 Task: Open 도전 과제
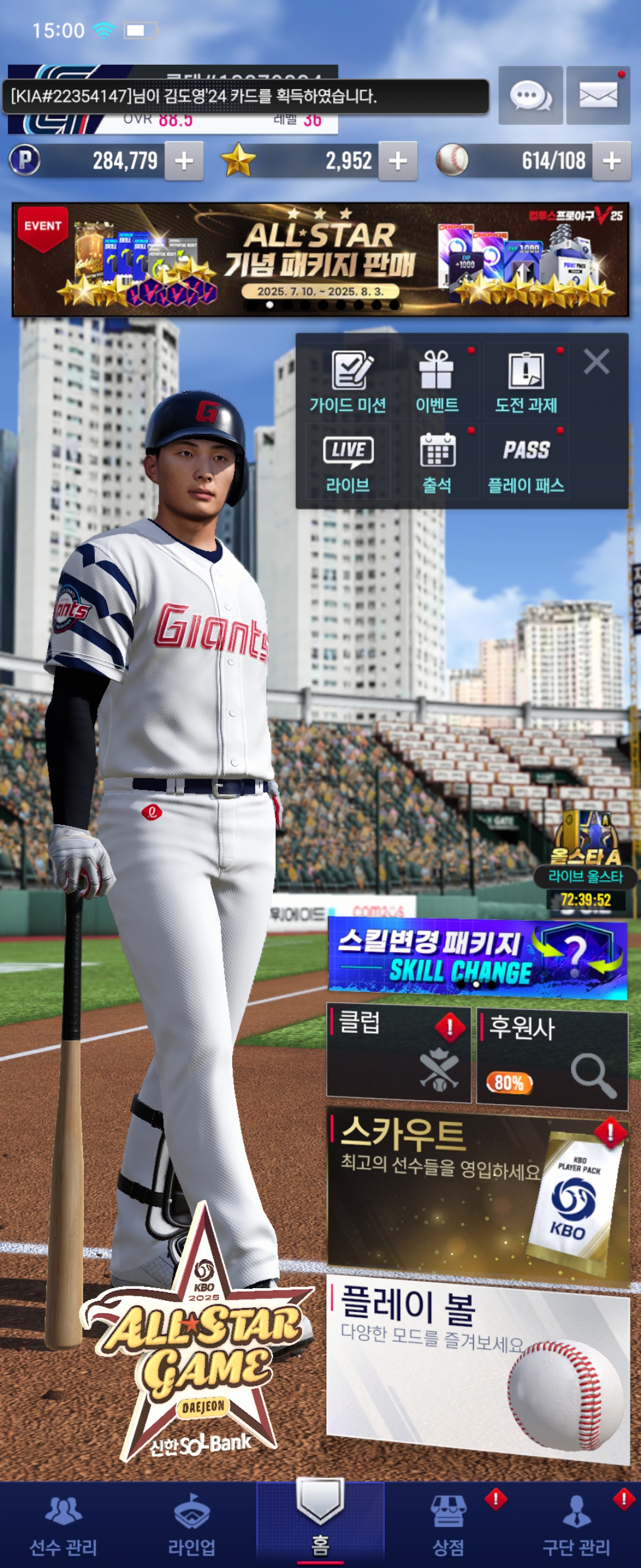(x=526, y=381)
